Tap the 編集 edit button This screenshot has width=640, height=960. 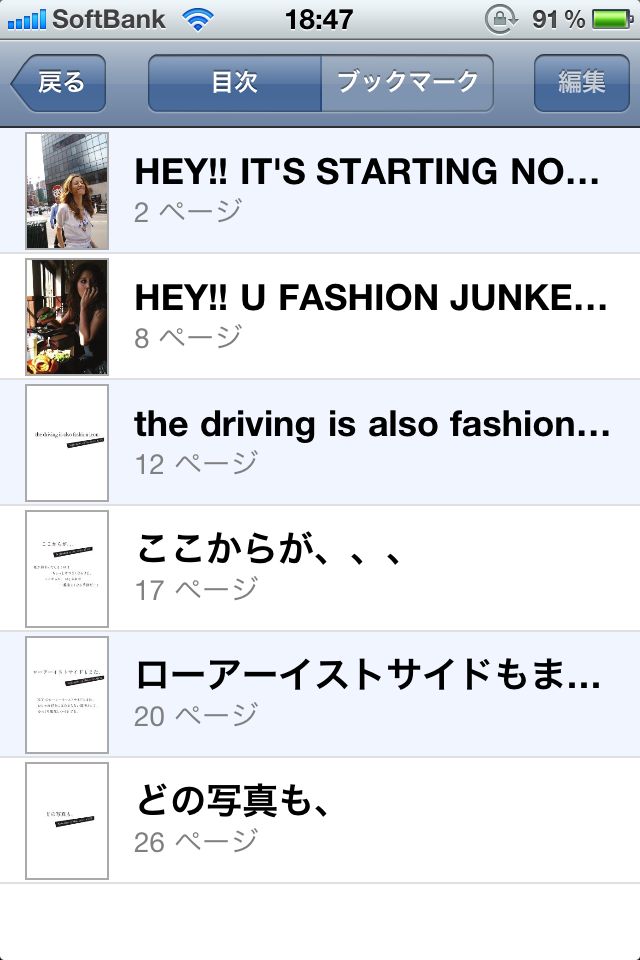coord(581,83)
